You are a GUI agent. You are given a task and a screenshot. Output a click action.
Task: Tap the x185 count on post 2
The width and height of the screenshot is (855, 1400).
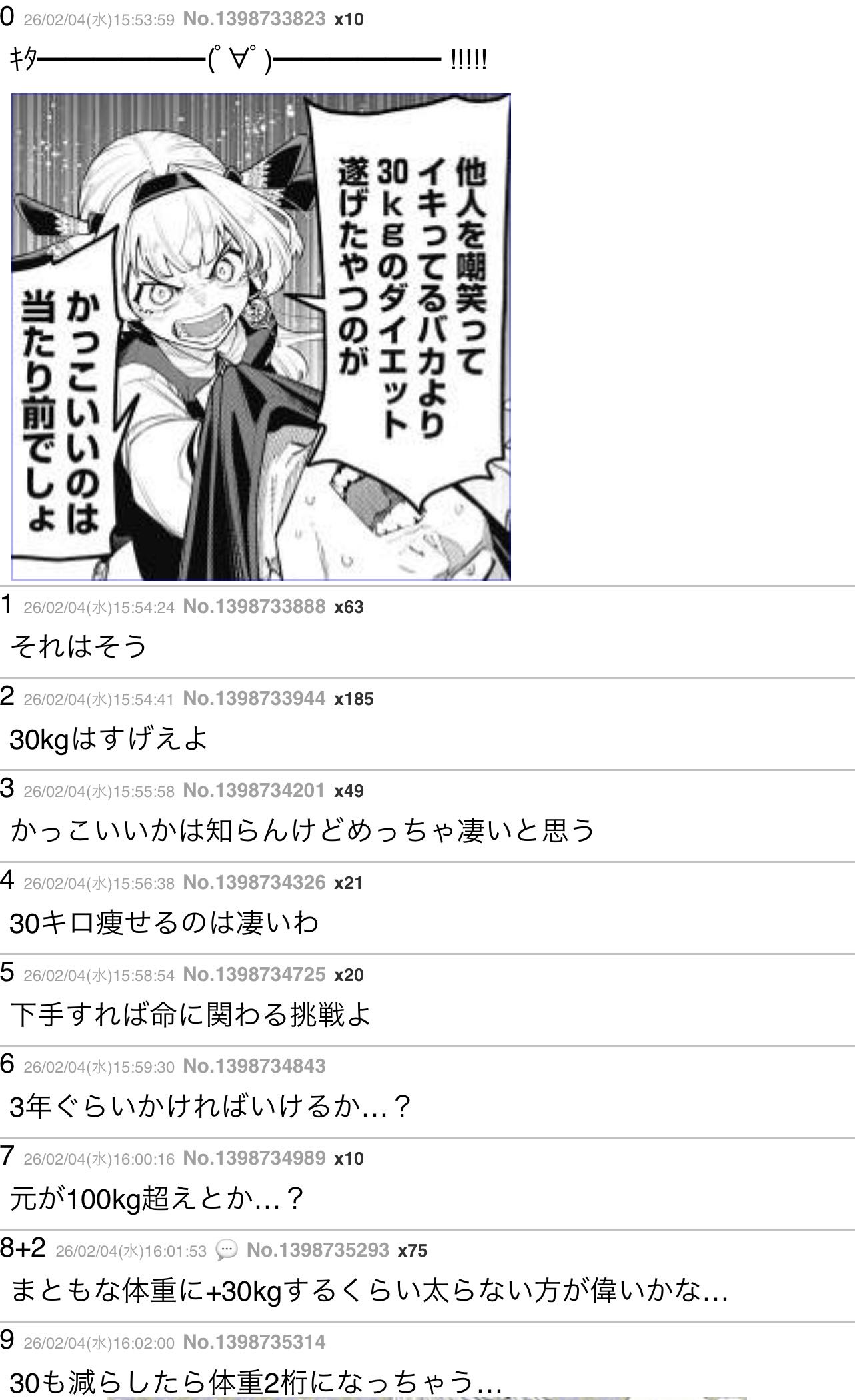point(353,699)
